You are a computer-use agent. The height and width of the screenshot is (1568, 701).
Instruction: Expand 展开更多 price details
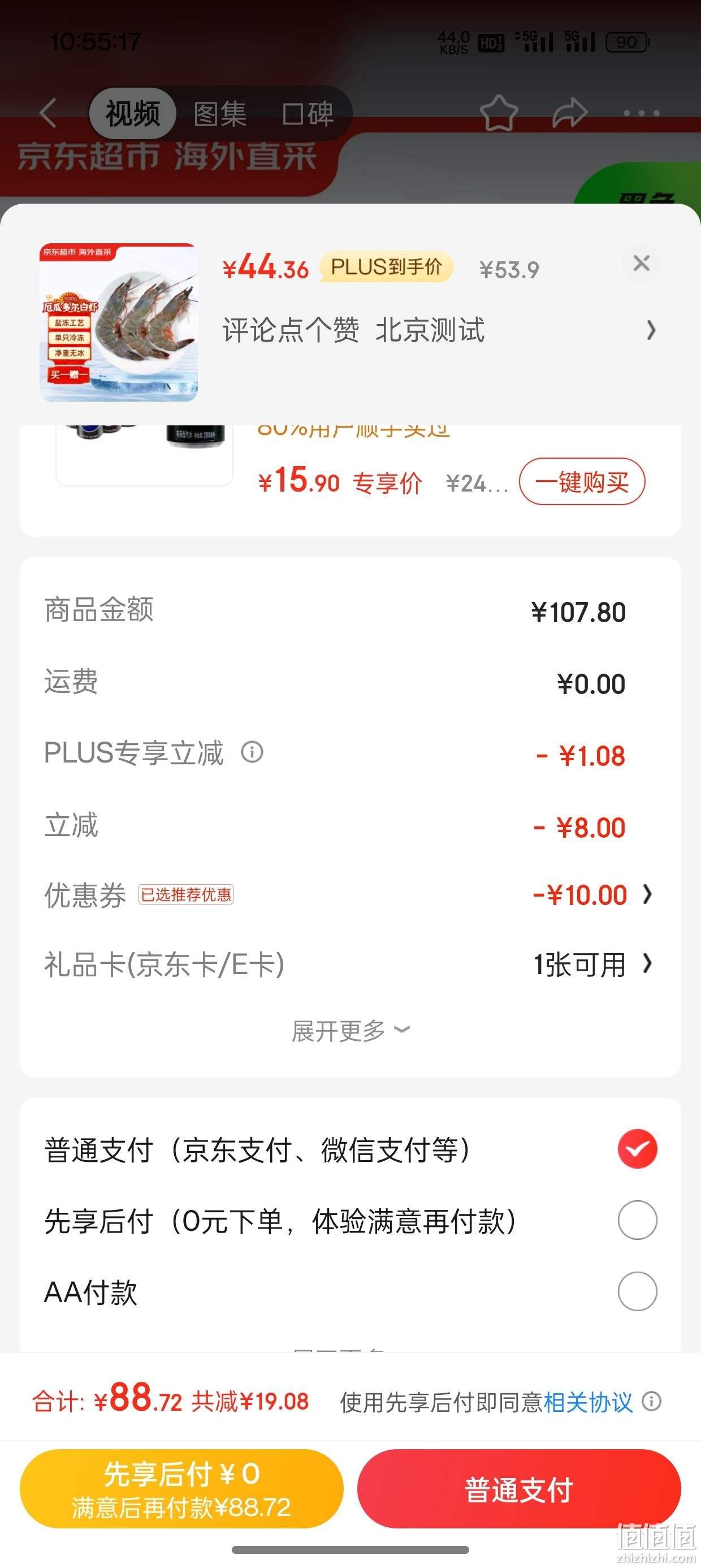(350, 1031)
